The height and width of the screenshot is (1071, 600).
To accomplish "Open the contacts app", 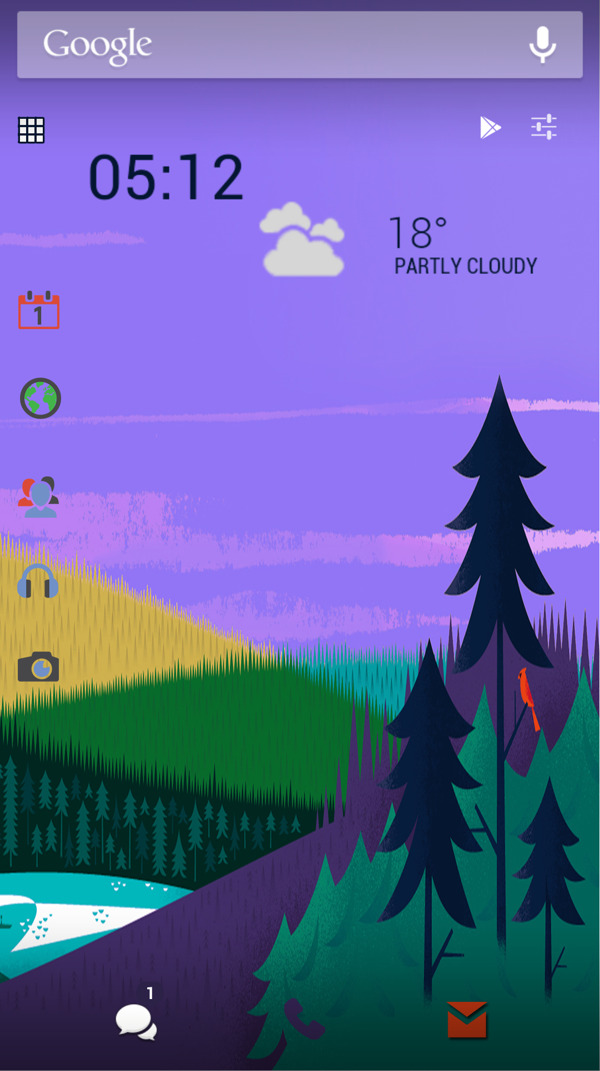I will pyautogui.click(x=39, y=495).
